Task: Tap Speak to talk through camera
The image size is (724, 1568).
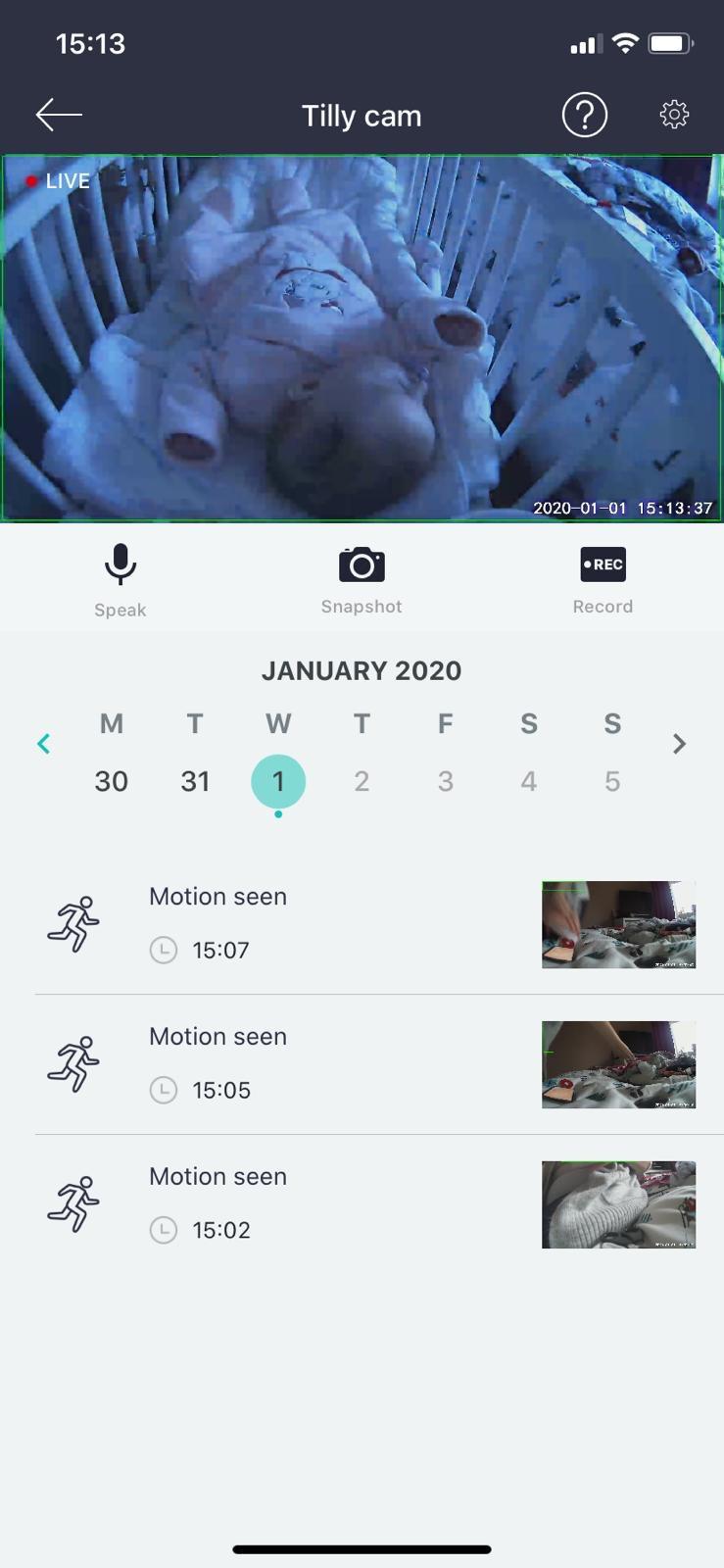Action: coord(120,579)
